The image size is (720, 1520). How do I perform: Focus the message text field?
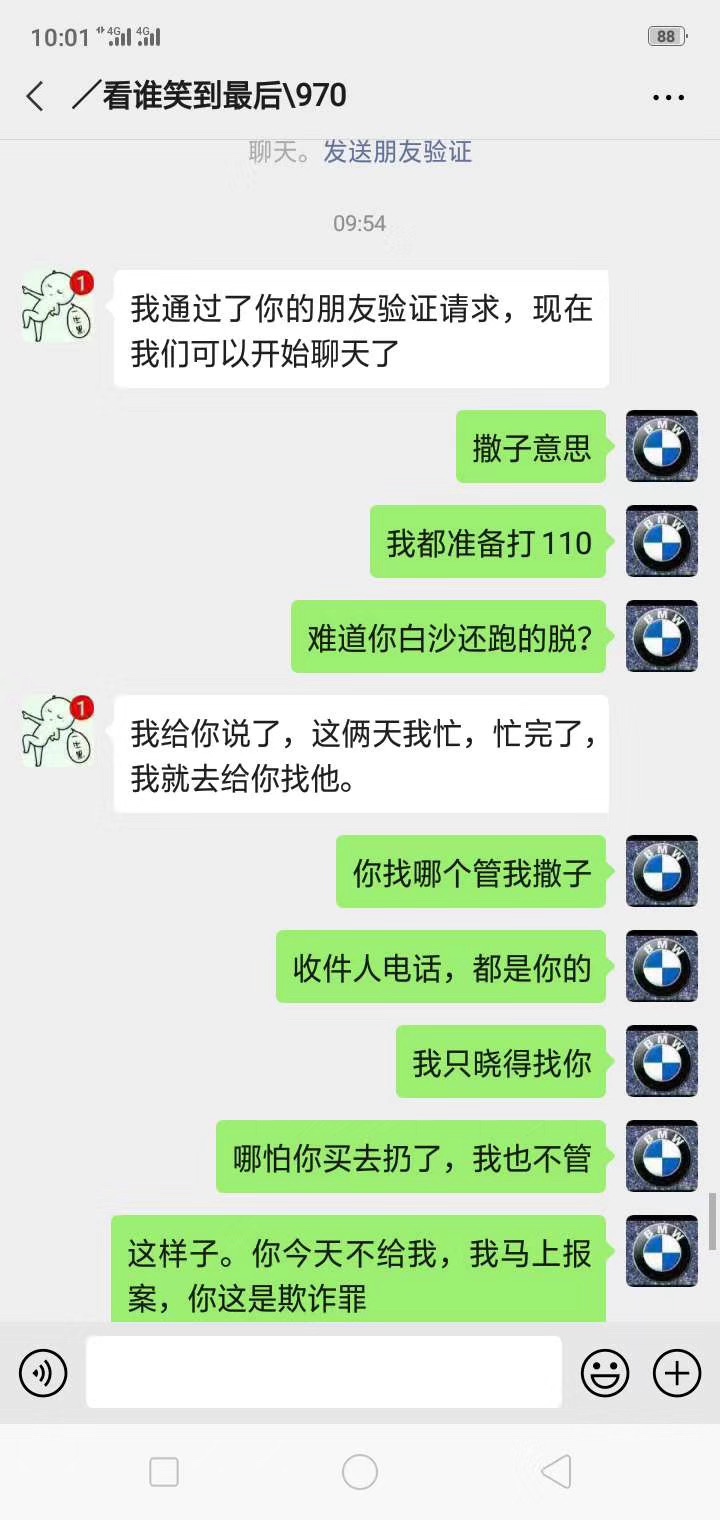(x=323, y=1372)
